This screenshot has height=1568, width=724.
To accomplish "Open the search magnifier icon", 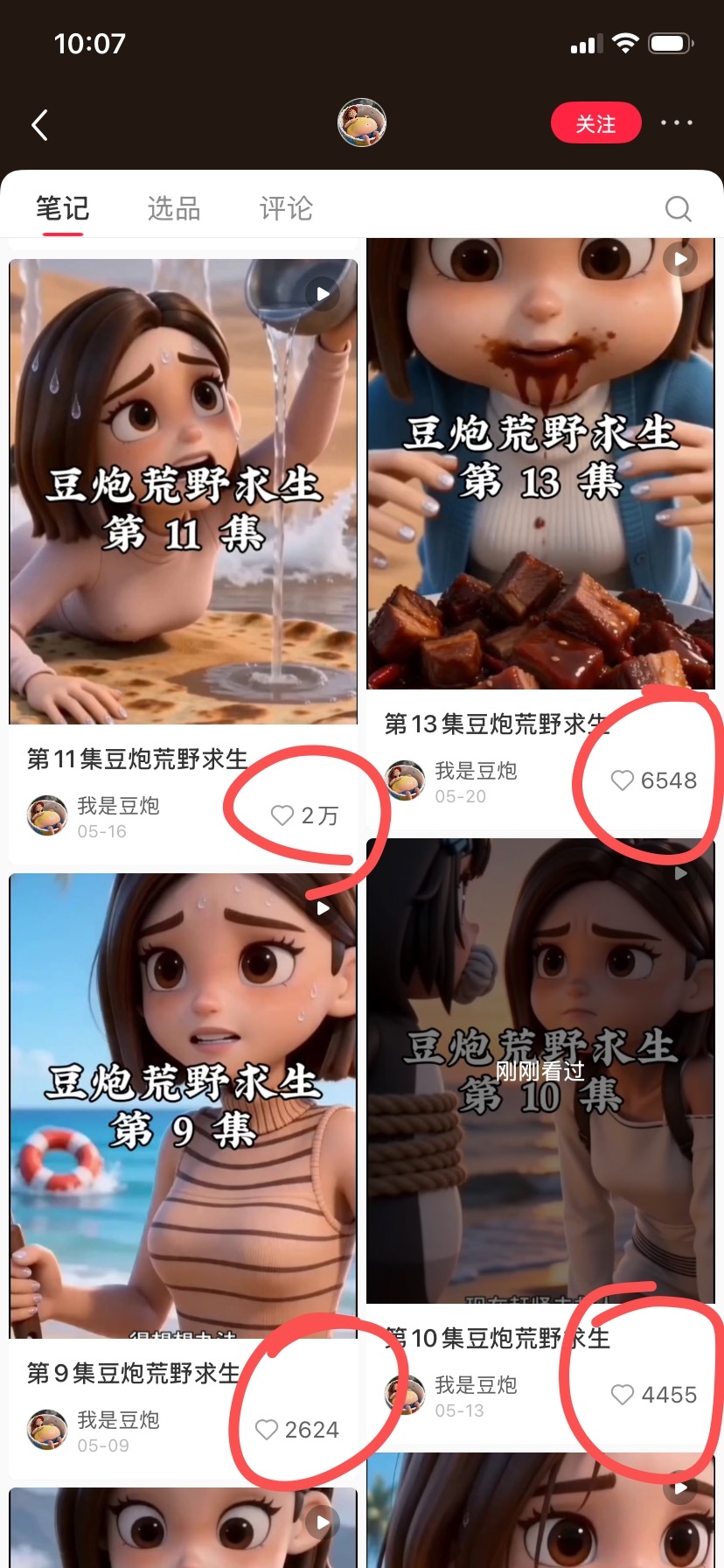I will (678, 208).
